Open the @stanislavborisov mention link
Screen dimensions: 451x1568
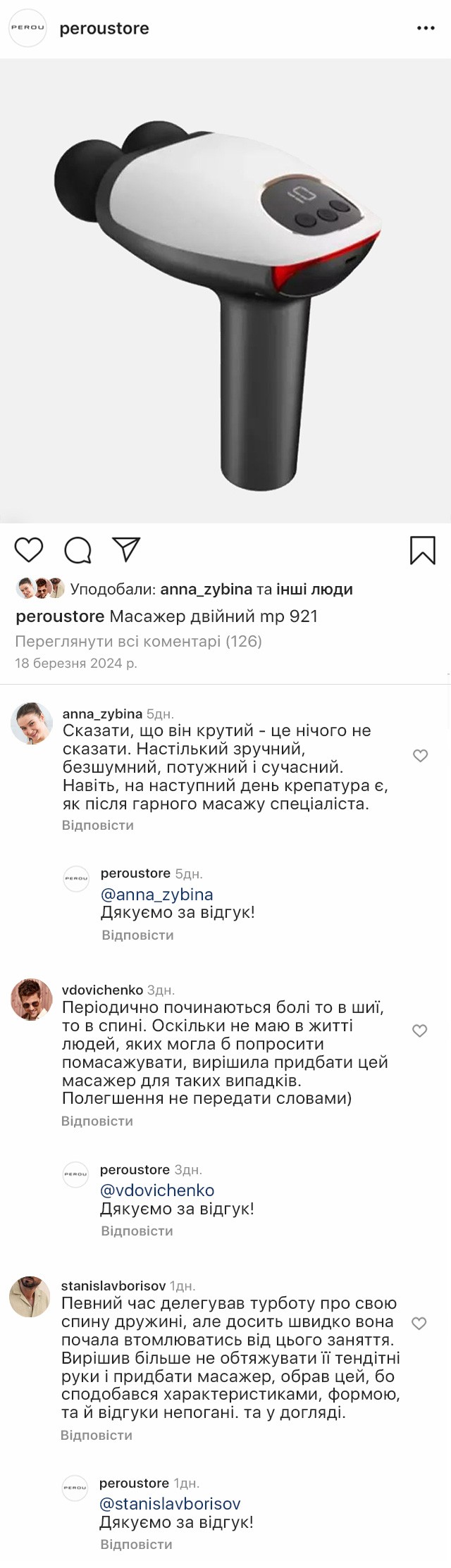point(170,1504)
